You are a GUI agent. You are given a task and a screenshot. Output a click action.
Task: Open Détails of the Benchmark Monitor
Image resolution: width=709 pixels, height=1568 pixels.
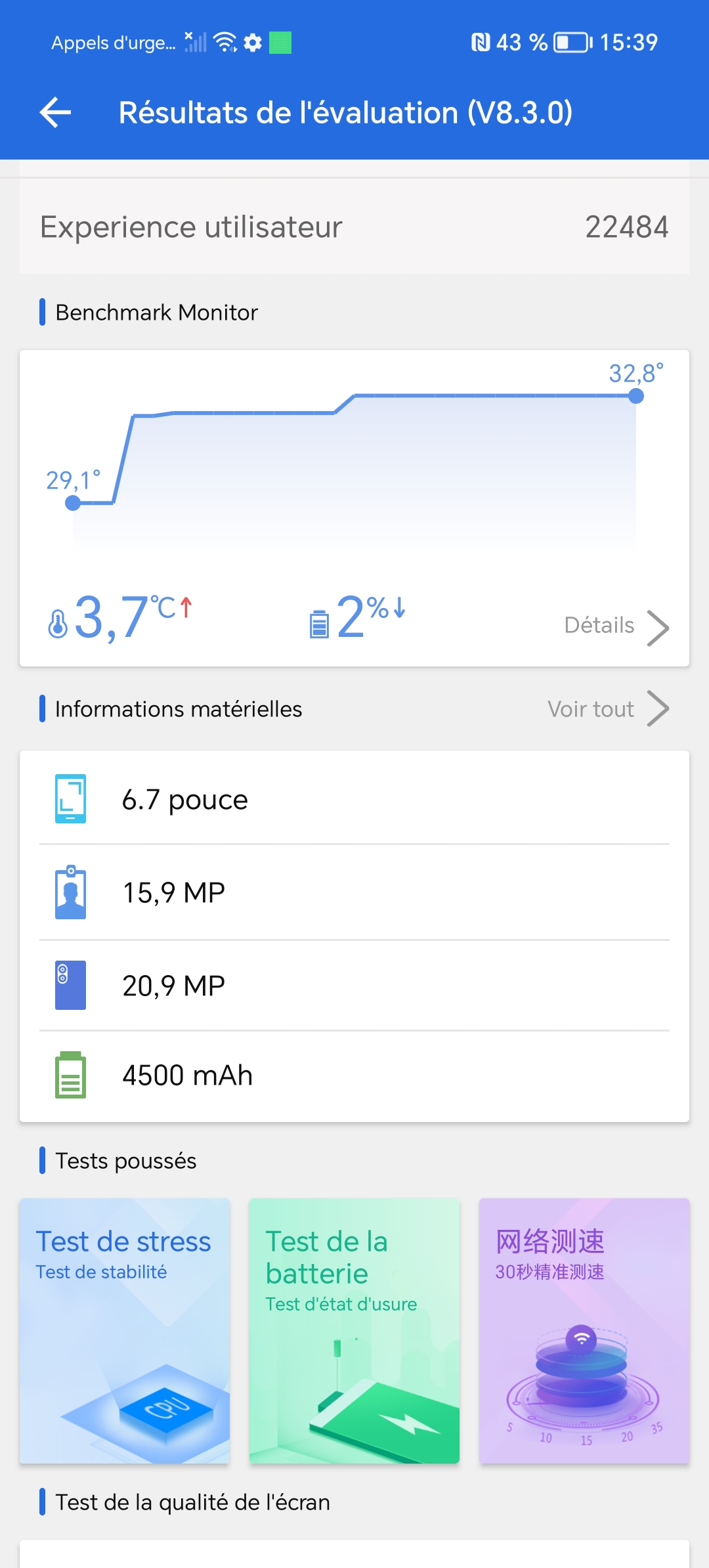616,626
